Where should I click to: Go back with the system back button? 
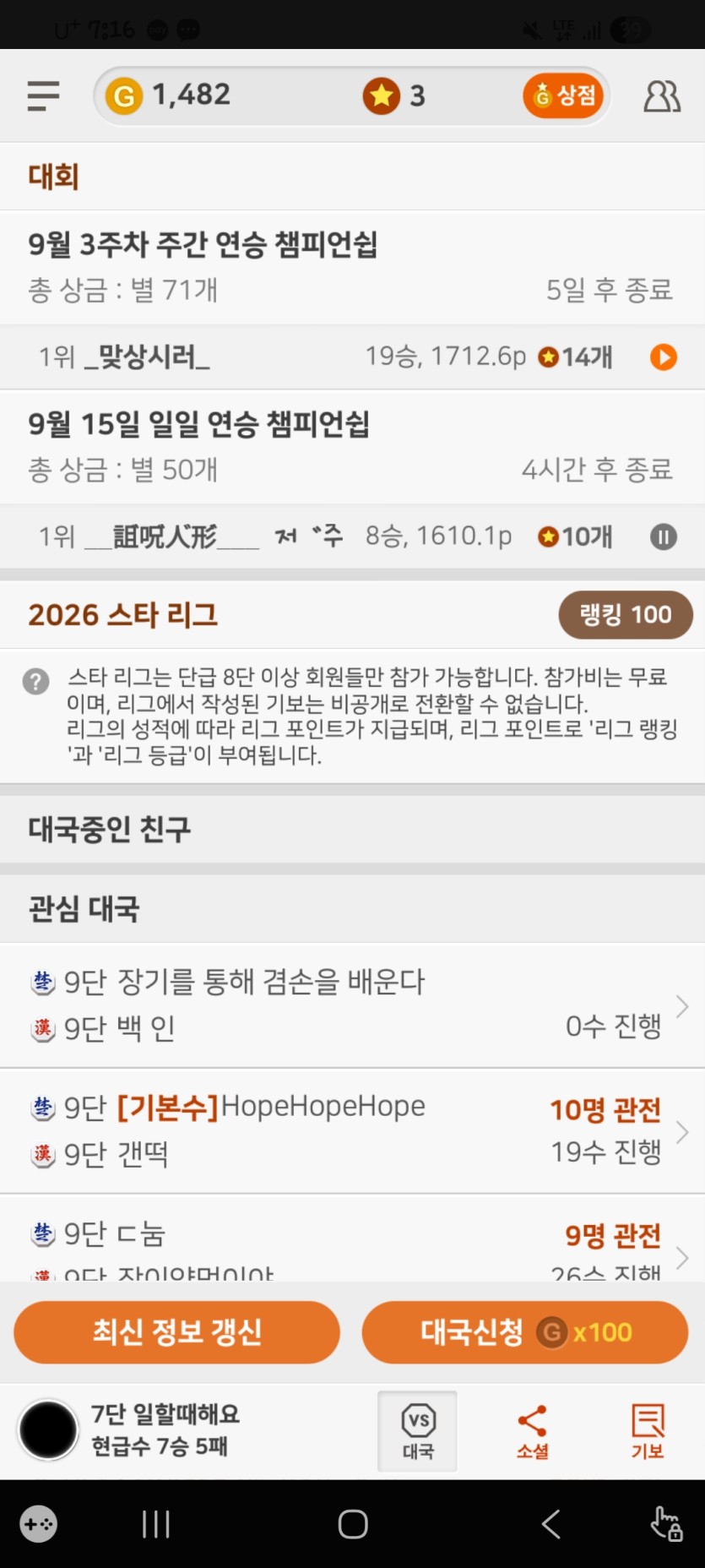[550, 1524]
